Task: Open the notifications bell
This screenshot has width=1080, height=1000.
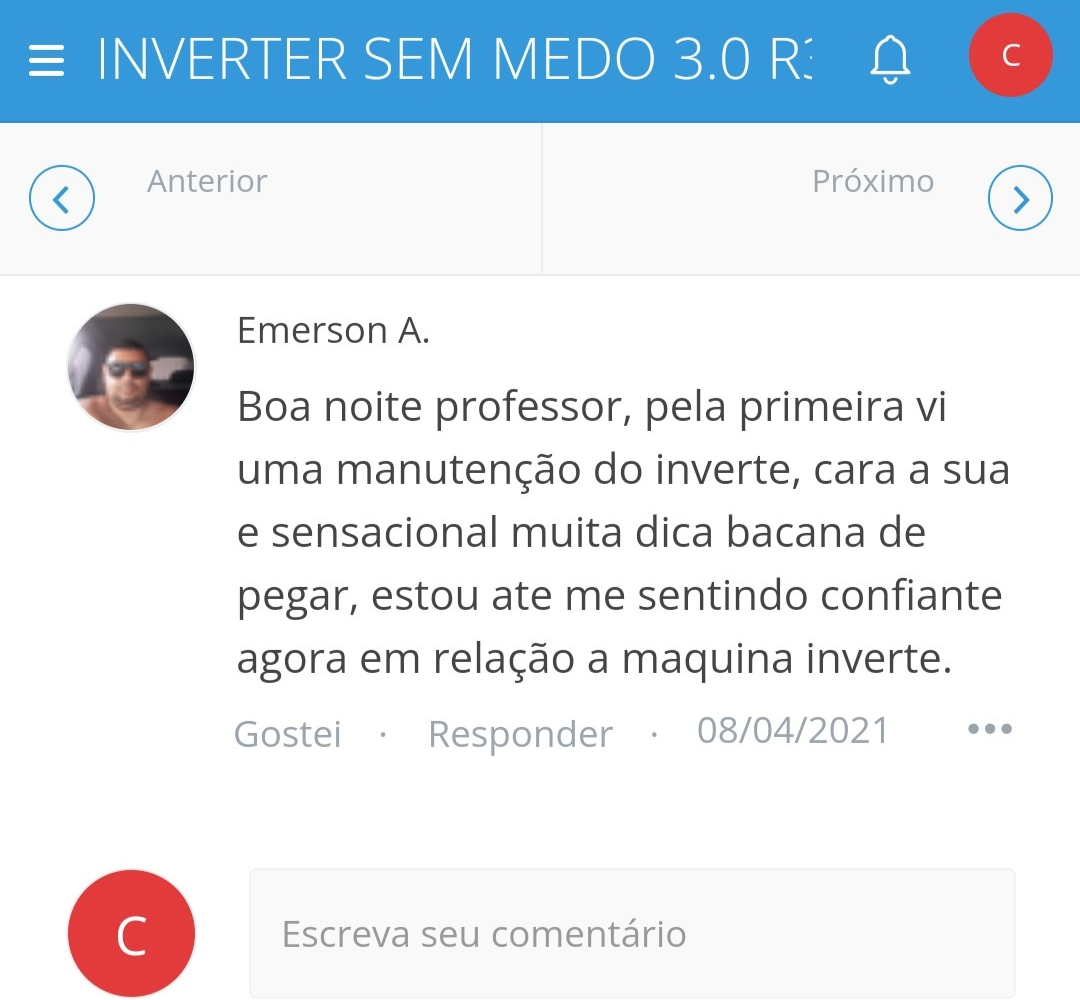Action: coord(889,60)
